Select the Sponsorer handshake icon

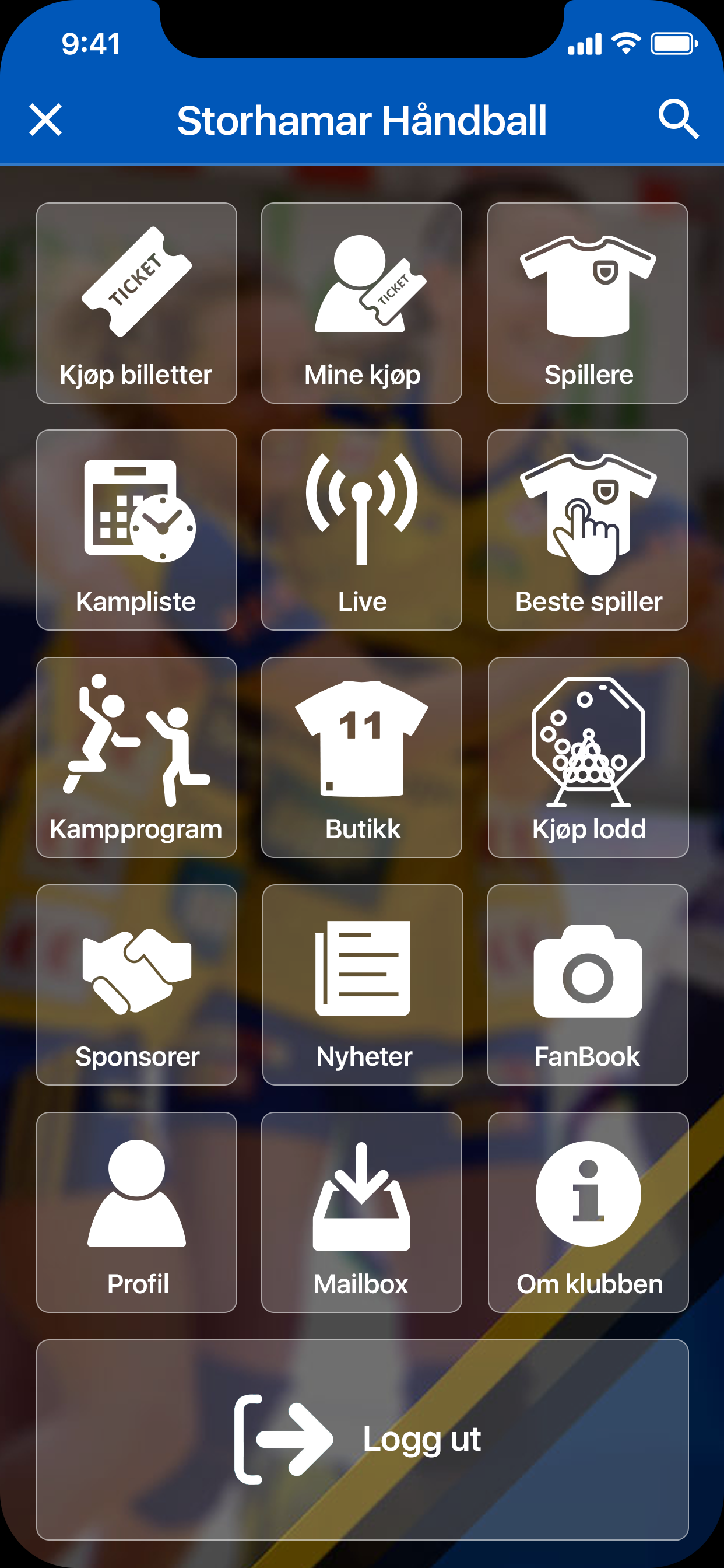pyautogui.click(x=136, y=968)
